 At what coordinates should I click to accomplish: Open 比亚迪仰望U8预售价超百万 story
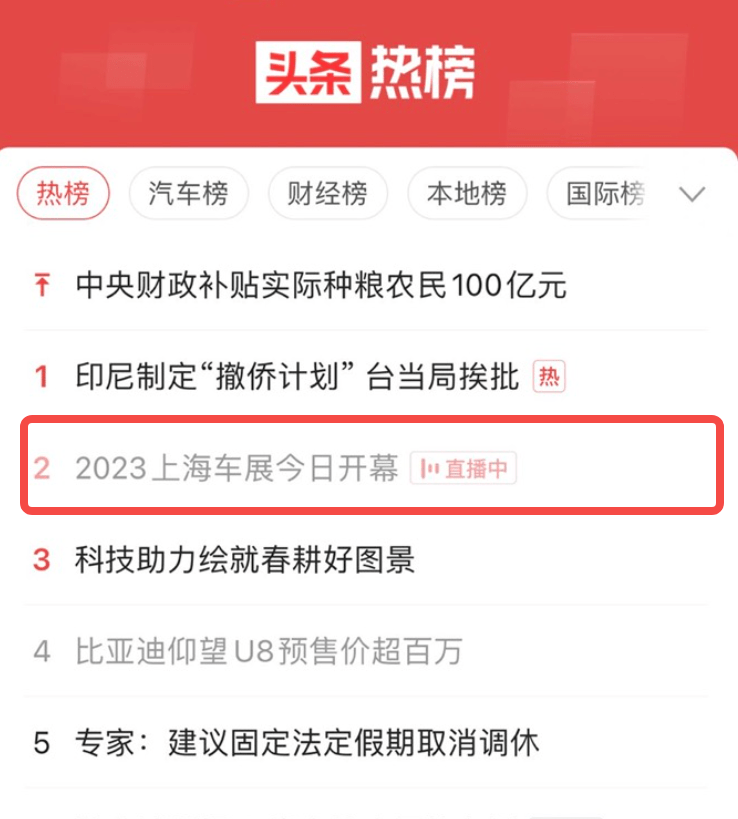[x=269, y=652]
